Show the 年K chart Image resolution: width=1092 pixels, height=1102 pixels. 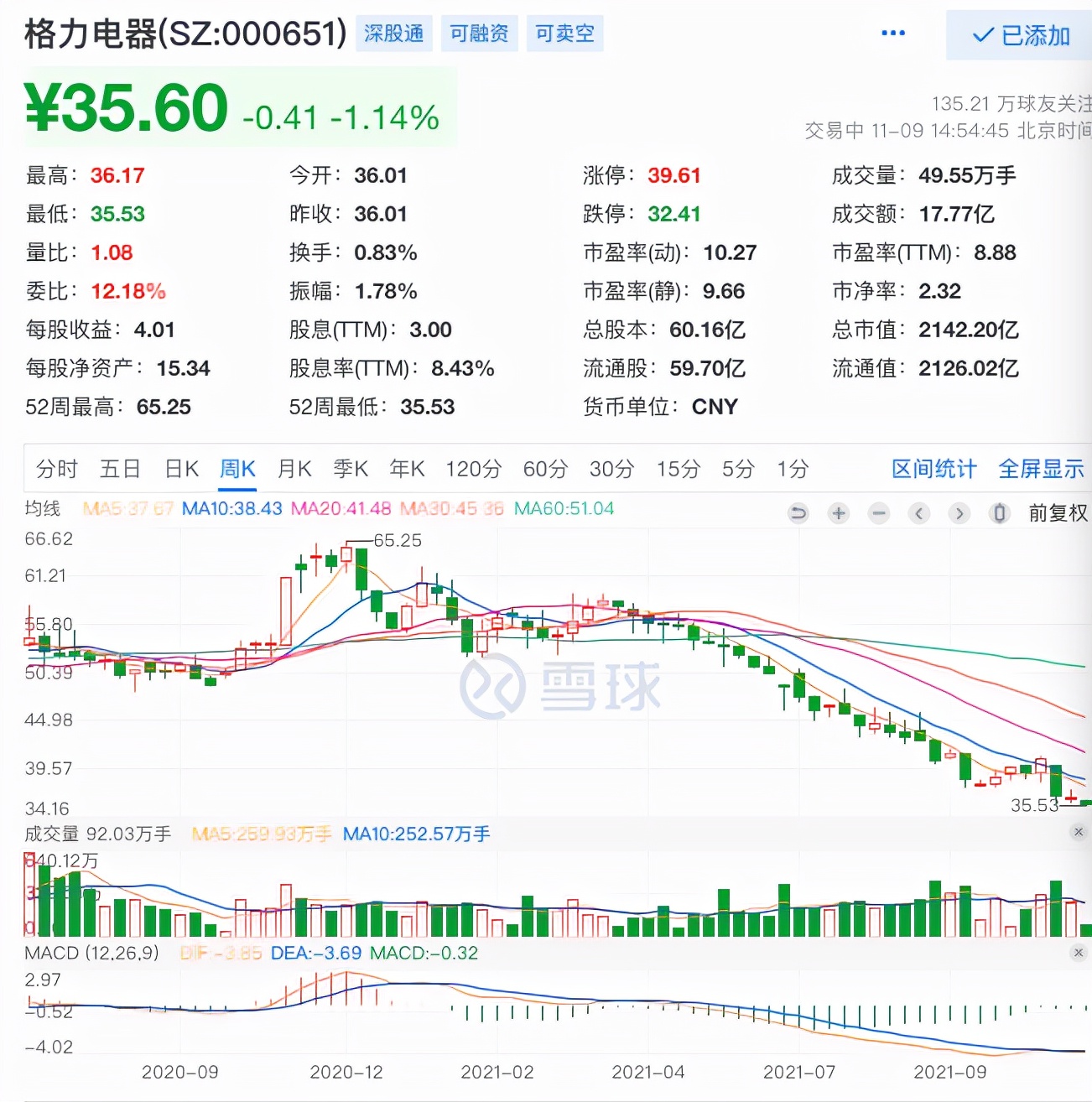tap(408, 469)
